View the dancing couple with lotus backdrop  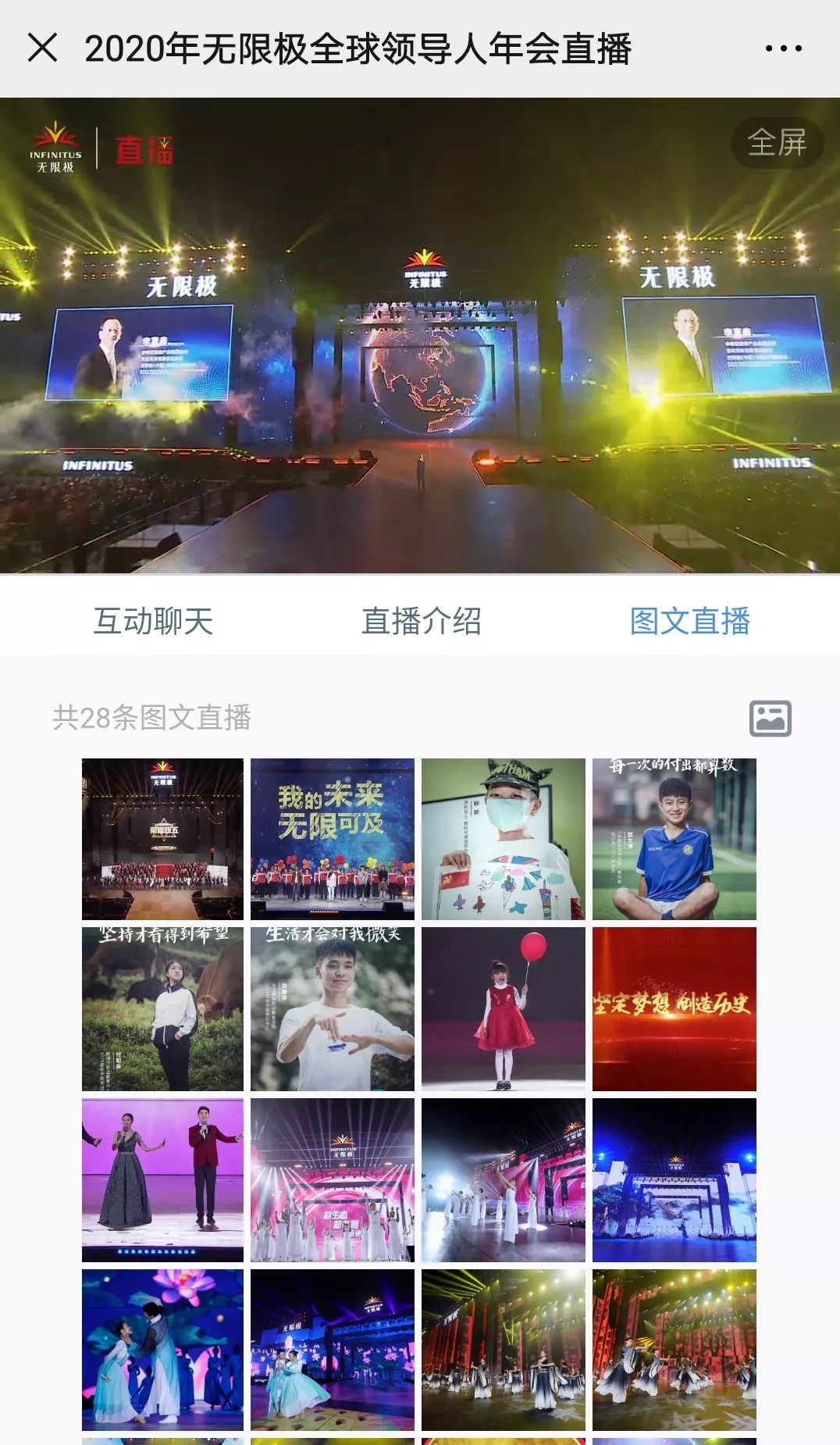click(x=162, y=1350)
